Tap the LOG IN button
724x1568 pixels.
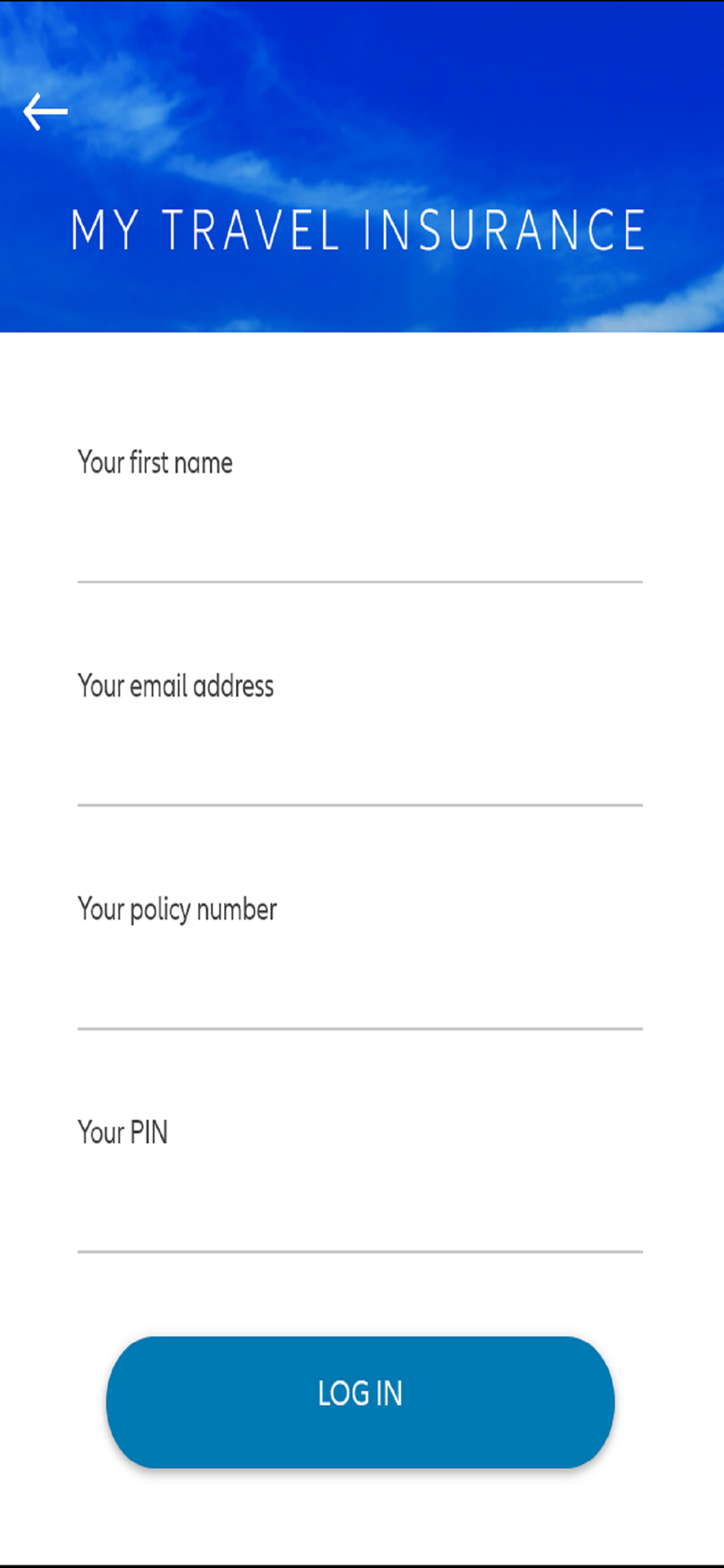(x=360, y=1402)
